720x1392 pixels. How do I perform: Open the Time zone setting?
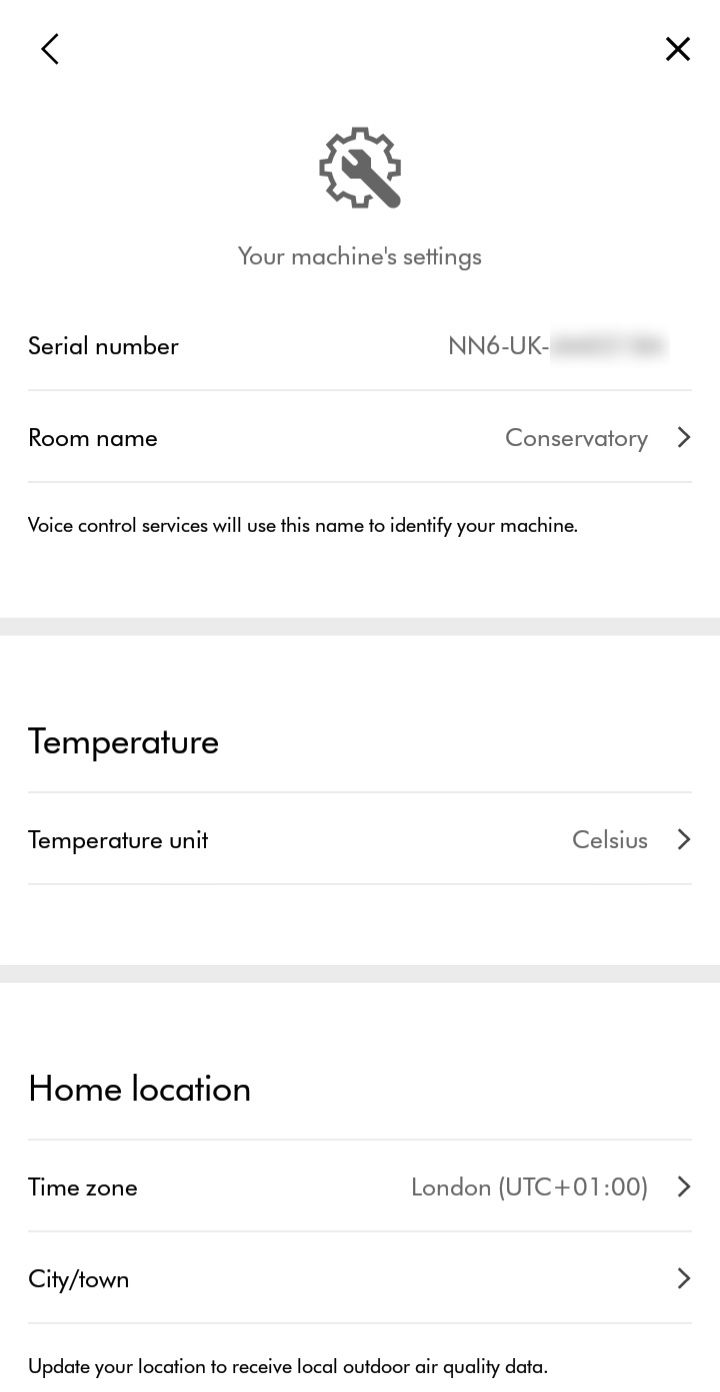click(x=360, y=1187)
